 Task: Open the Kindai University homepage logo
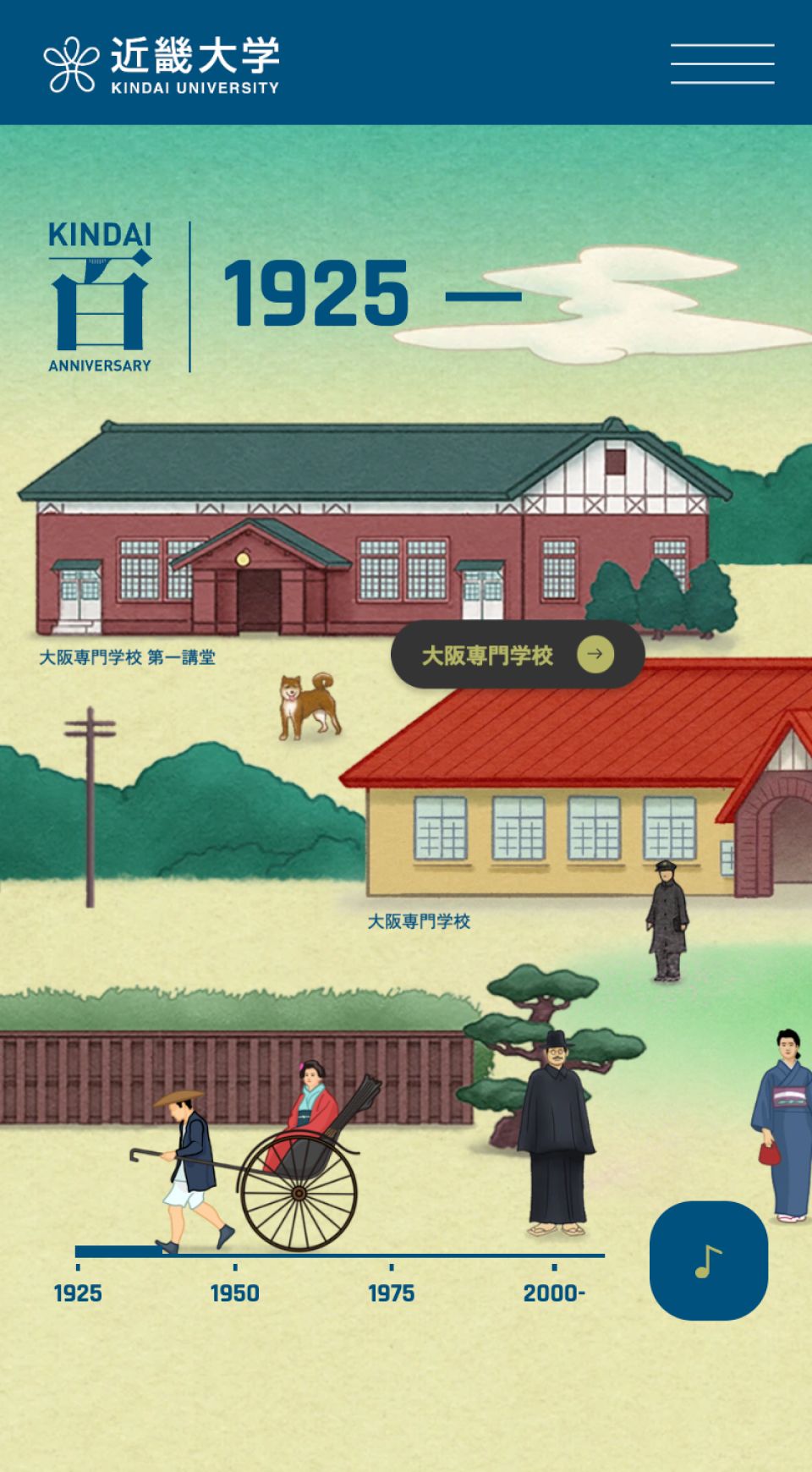click(162, 64)
